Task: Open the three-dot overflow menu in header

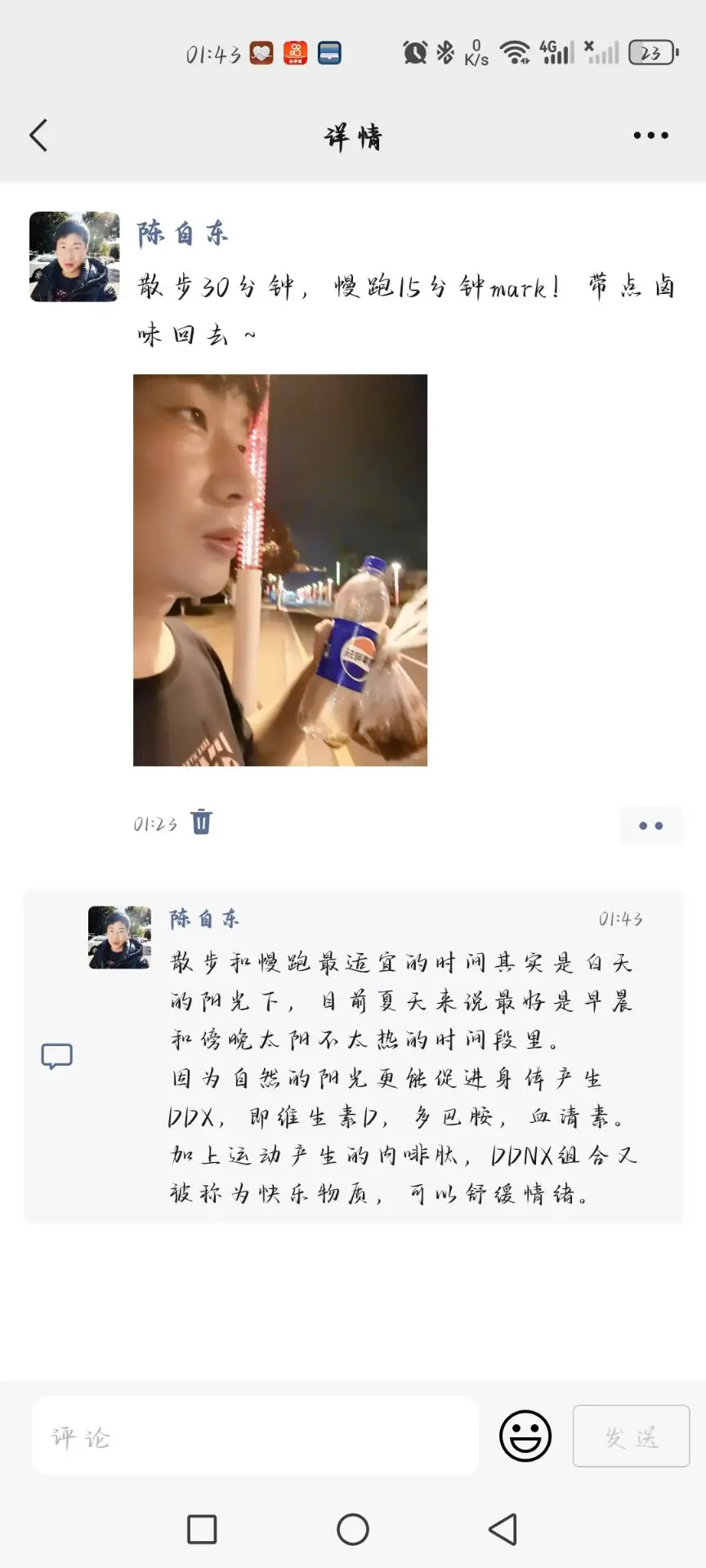Action: 650,136
